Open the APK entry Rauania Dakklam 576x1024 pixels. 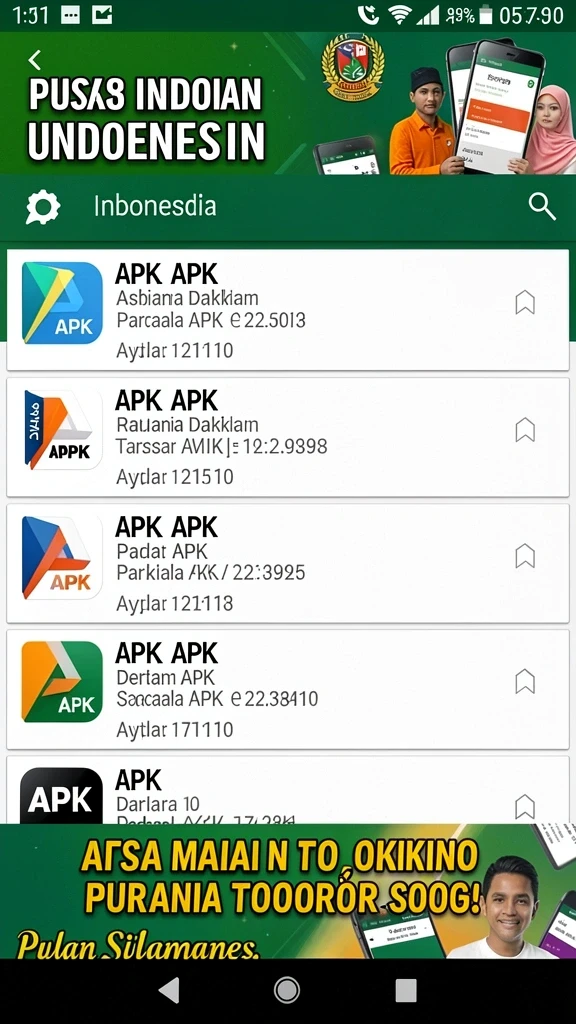pyautogui.click(x=287, y=436)
